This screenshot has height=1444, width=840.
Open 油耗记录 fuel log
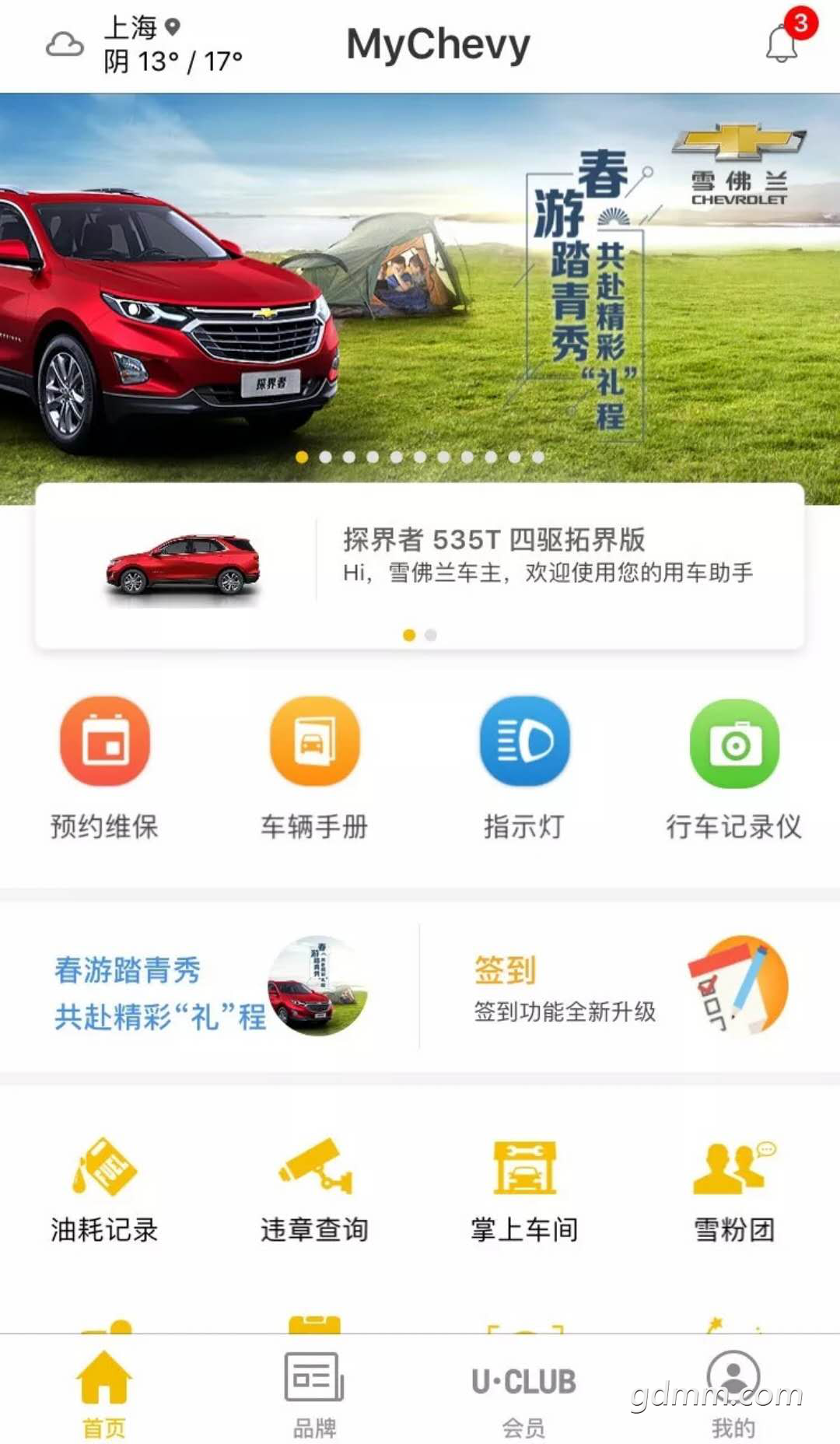[105, 1189]
